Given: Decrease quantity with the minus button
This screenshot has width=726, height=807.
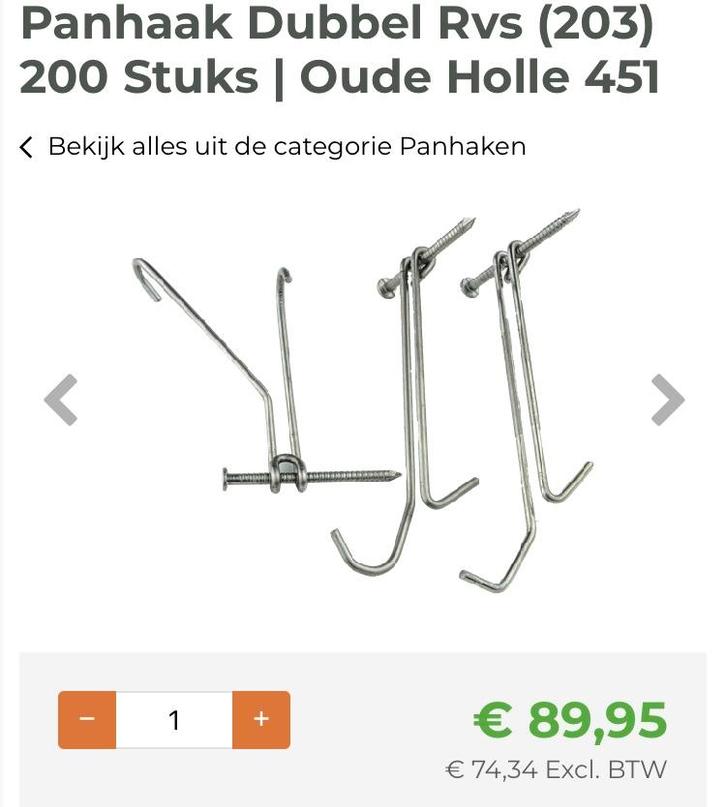Looking at the screenshot, I should pyautogui.click(x=87, y=720).
